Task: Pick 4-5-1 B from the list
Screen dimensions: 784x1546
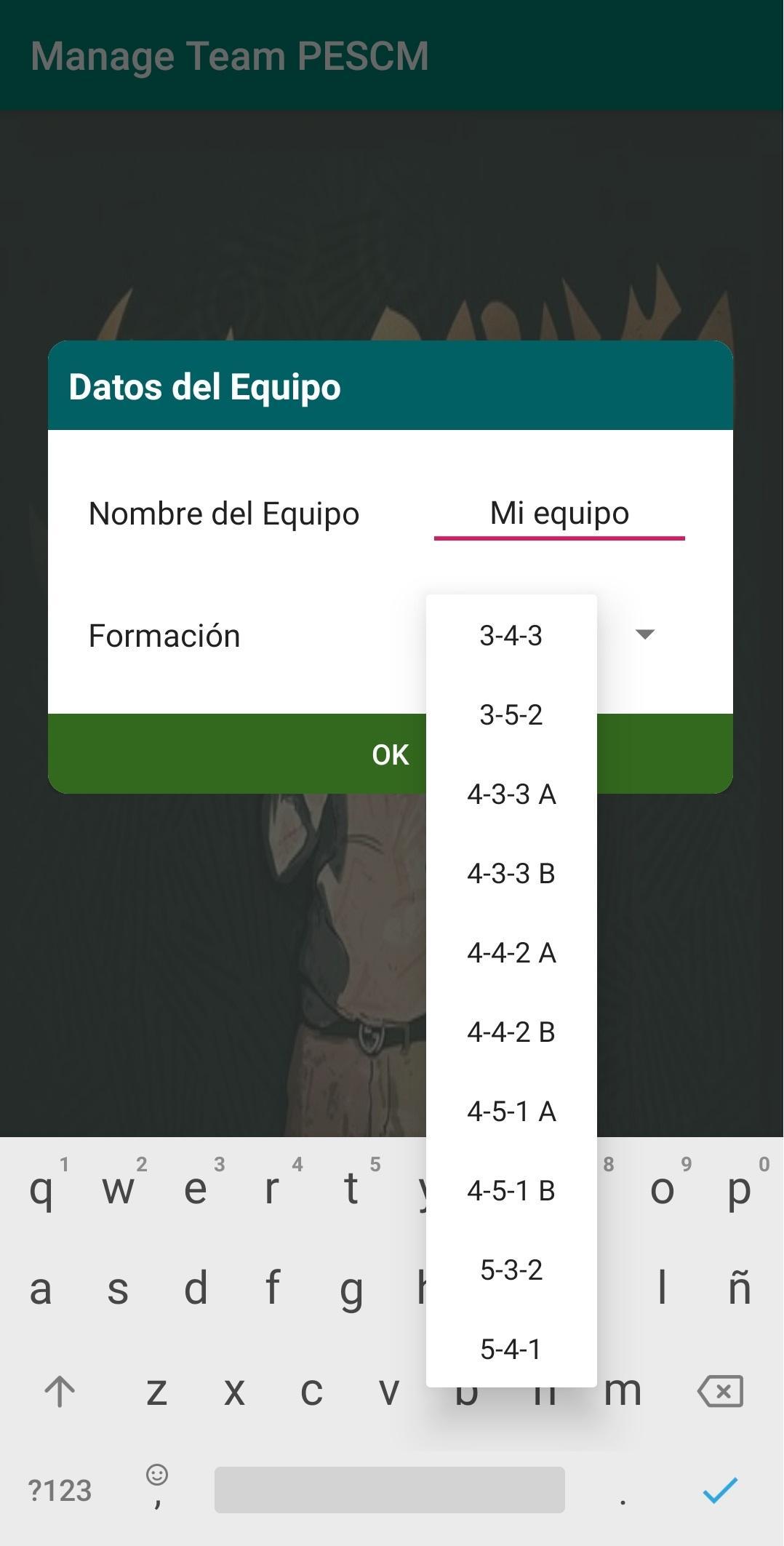Action: pyautogui.click(x=511, y=1190)
